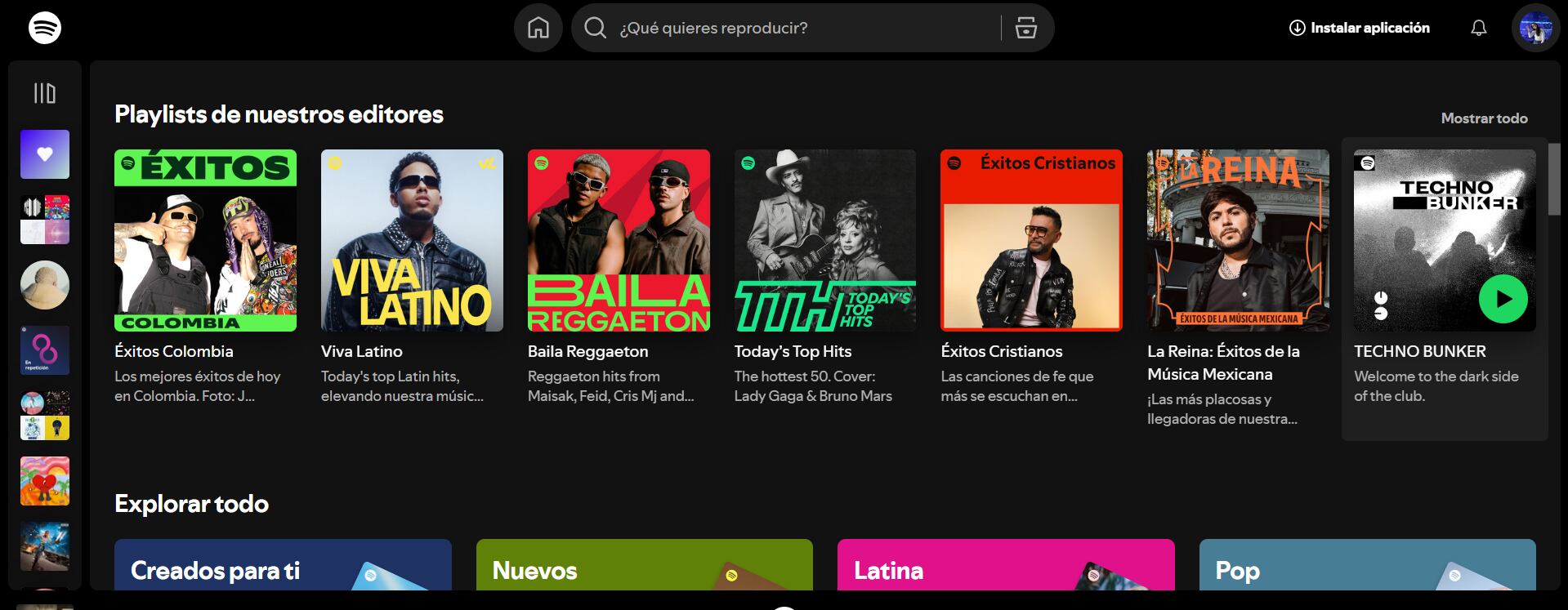Open the user profile avatar

click(x=1535, y=28)
